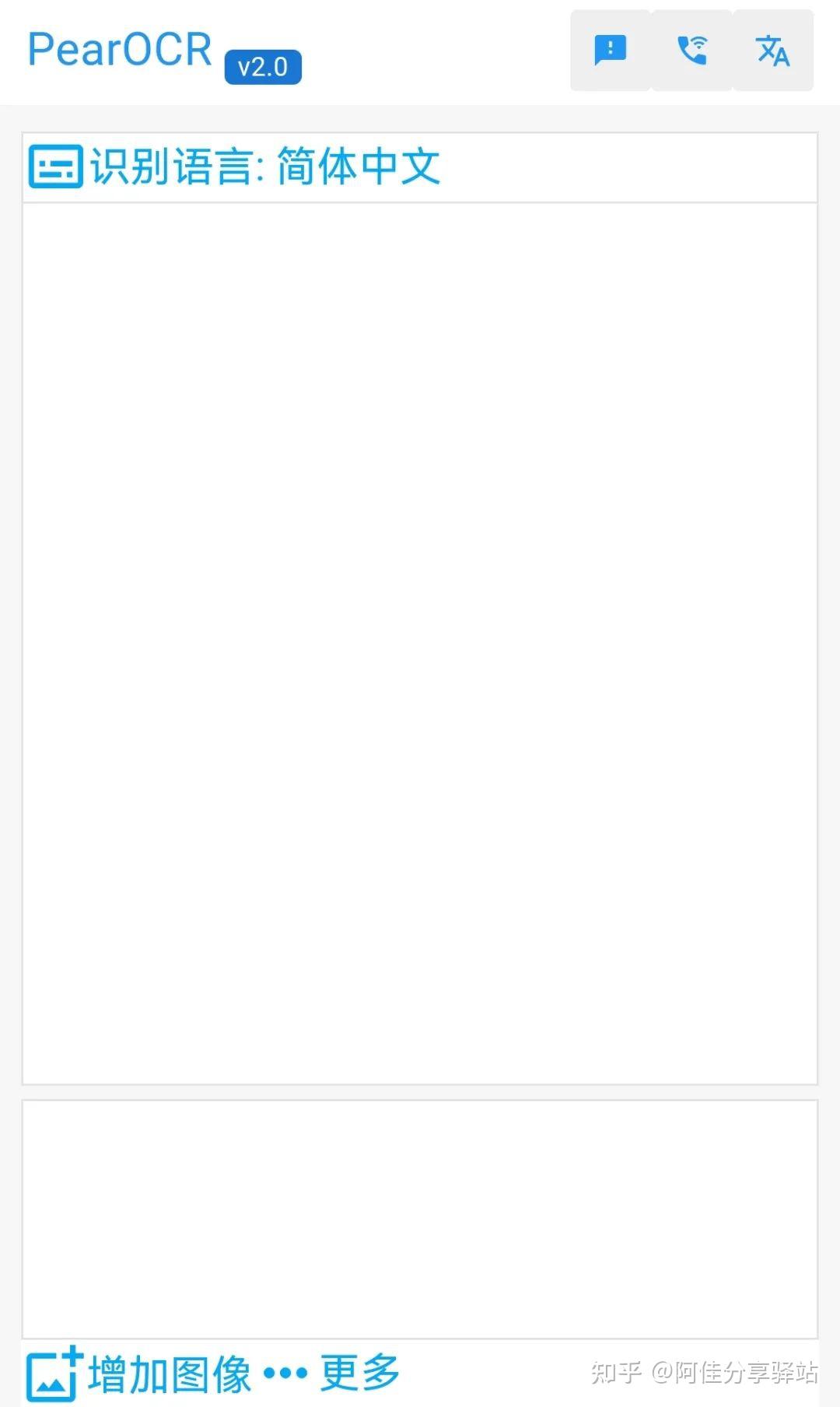Tap the phone contact icon
Image resolution: width=840 pixels, height=1407 pixels.
(x=692, y=51)
